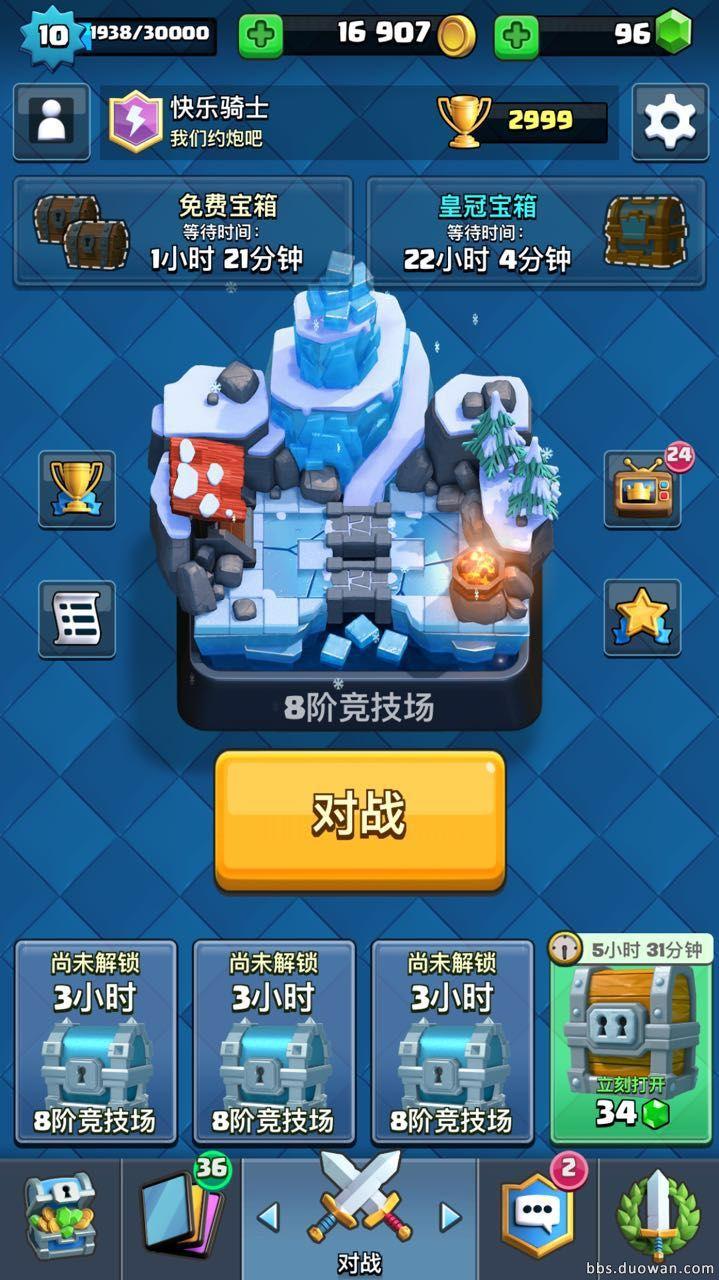
Task: Switch to the clan chat tab
Action: [x=538, y=1216]
